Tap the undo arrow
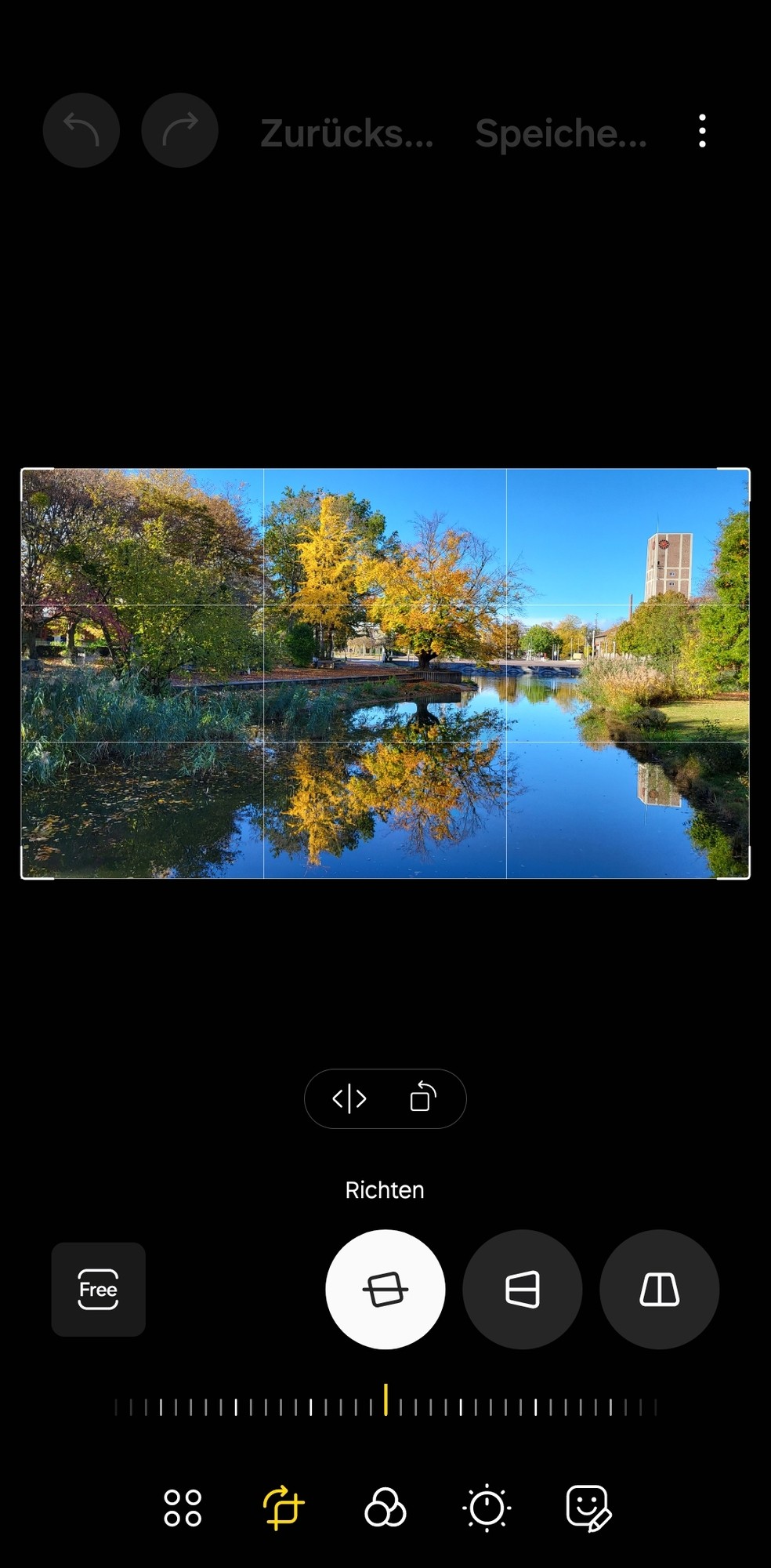 81,130
